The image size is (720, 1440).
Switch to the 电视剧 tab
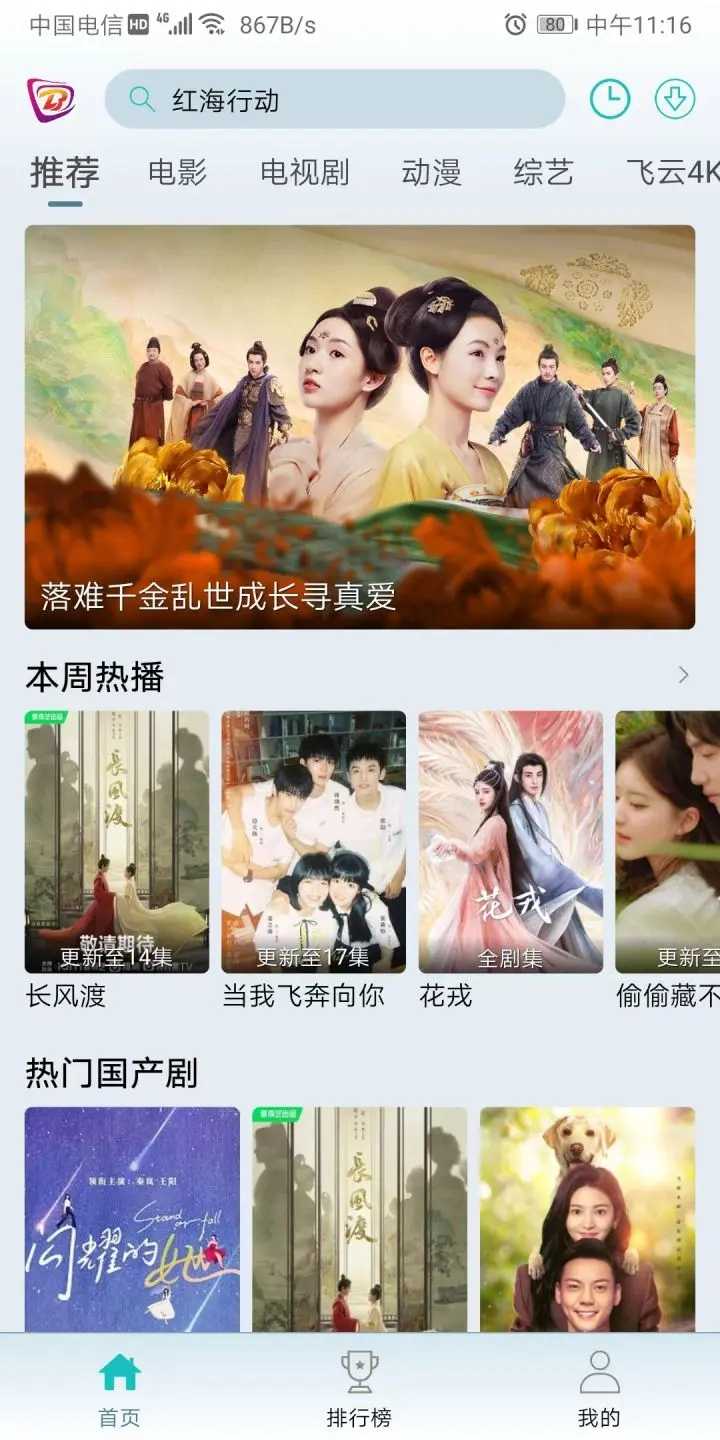pos(304,172)
